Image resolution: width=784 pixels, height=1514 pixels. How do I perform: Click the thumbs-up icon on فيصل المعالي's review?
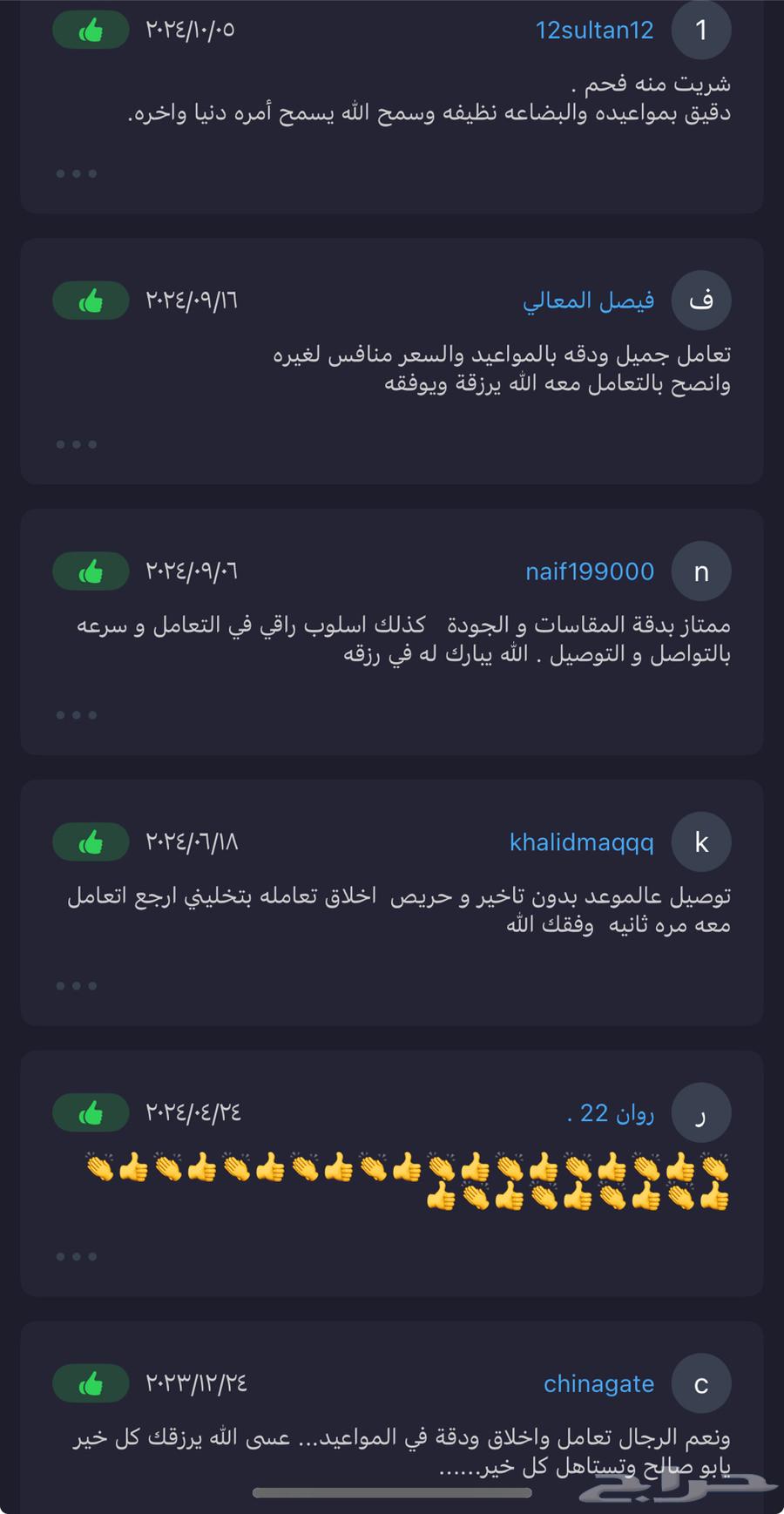click(90, 301)
